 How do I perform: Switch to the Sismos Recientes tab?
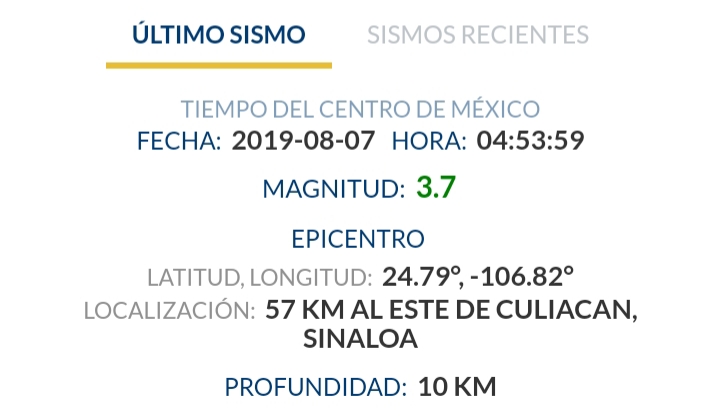[477, 35]
